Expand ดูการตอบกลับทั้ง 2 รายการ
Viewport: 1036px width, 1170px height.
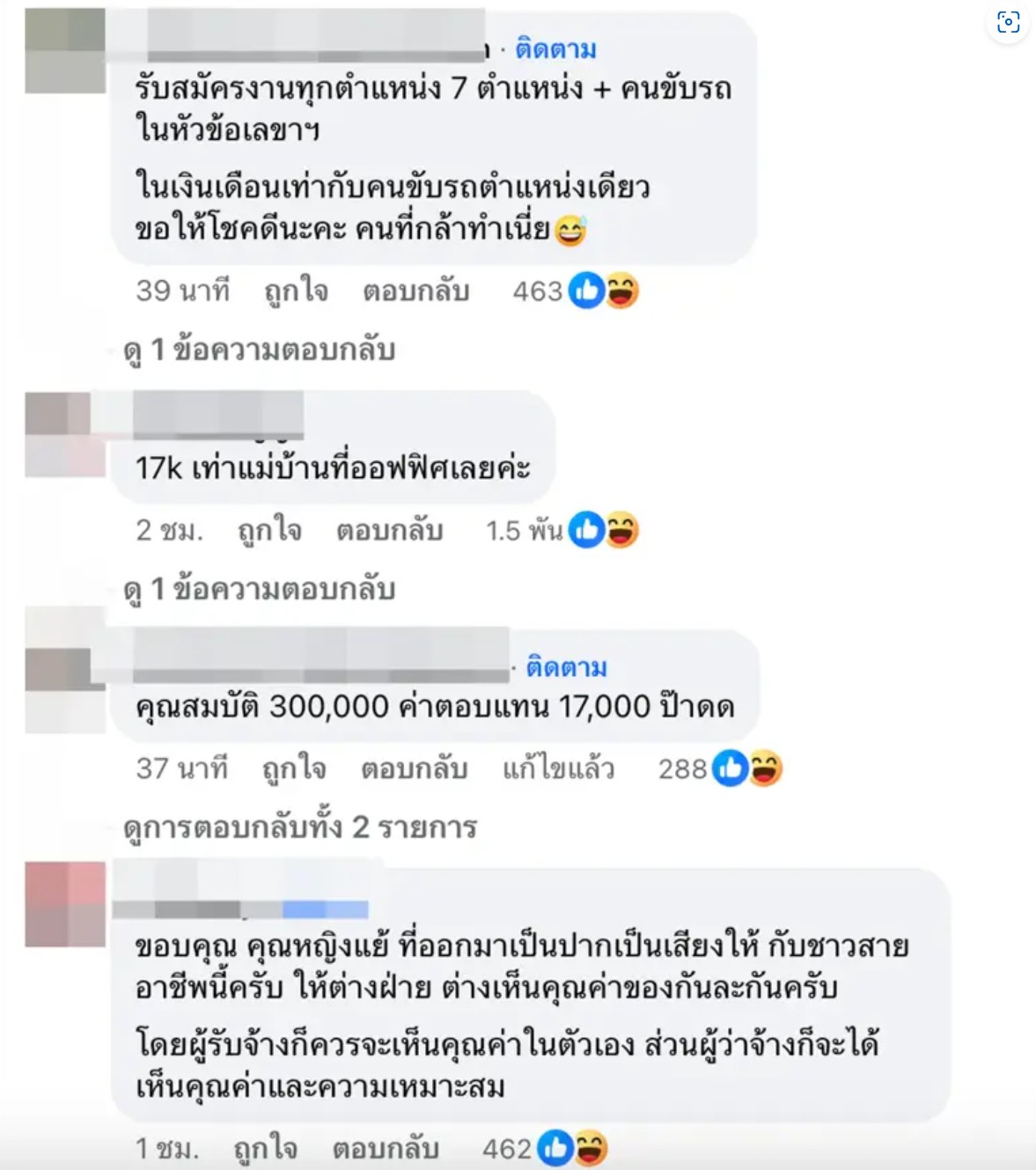point(300,828)
